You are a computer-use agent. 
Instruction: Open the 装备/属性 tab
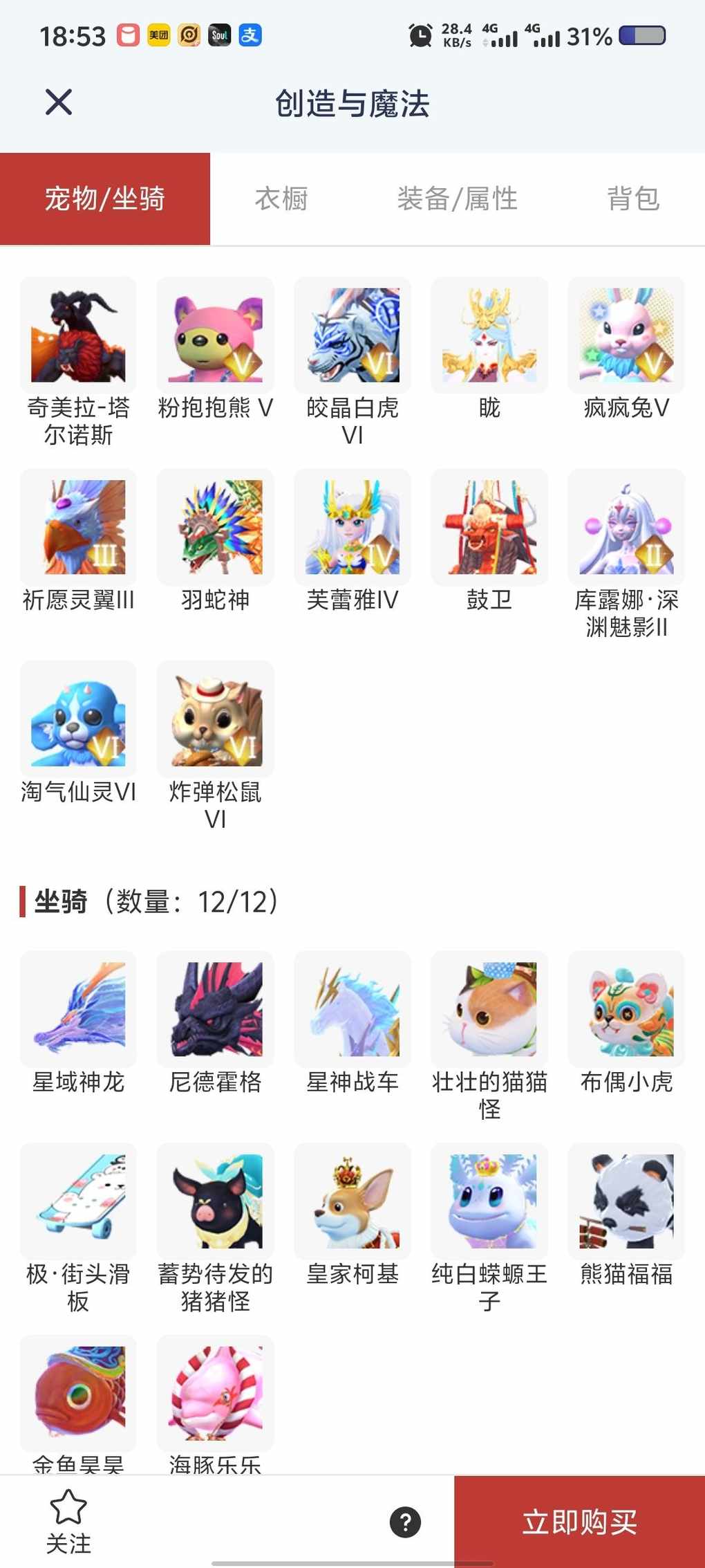click(x=457, y=199)
